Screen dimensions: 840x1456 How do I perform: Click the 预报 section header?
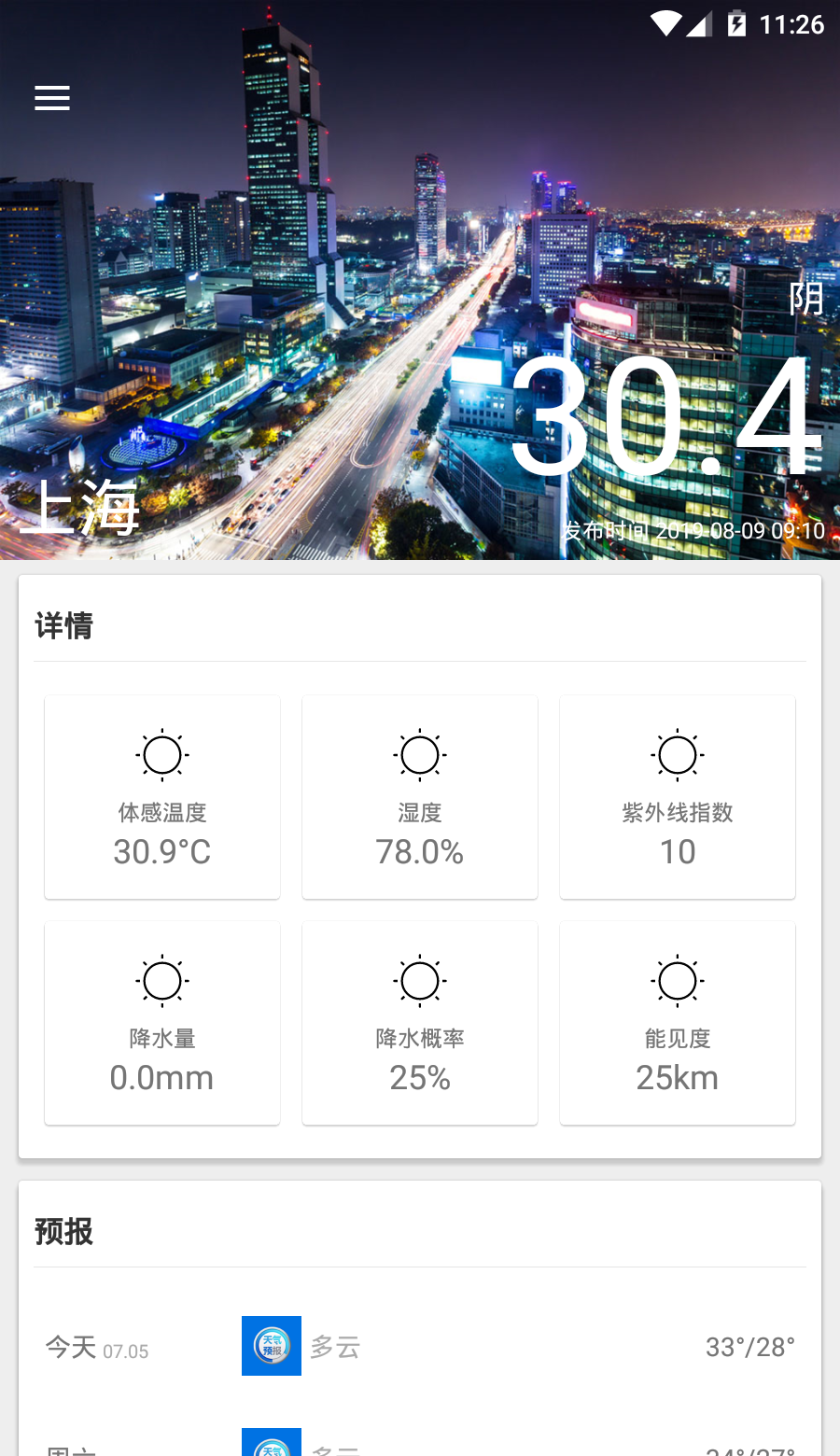(x=63, y=1232)
